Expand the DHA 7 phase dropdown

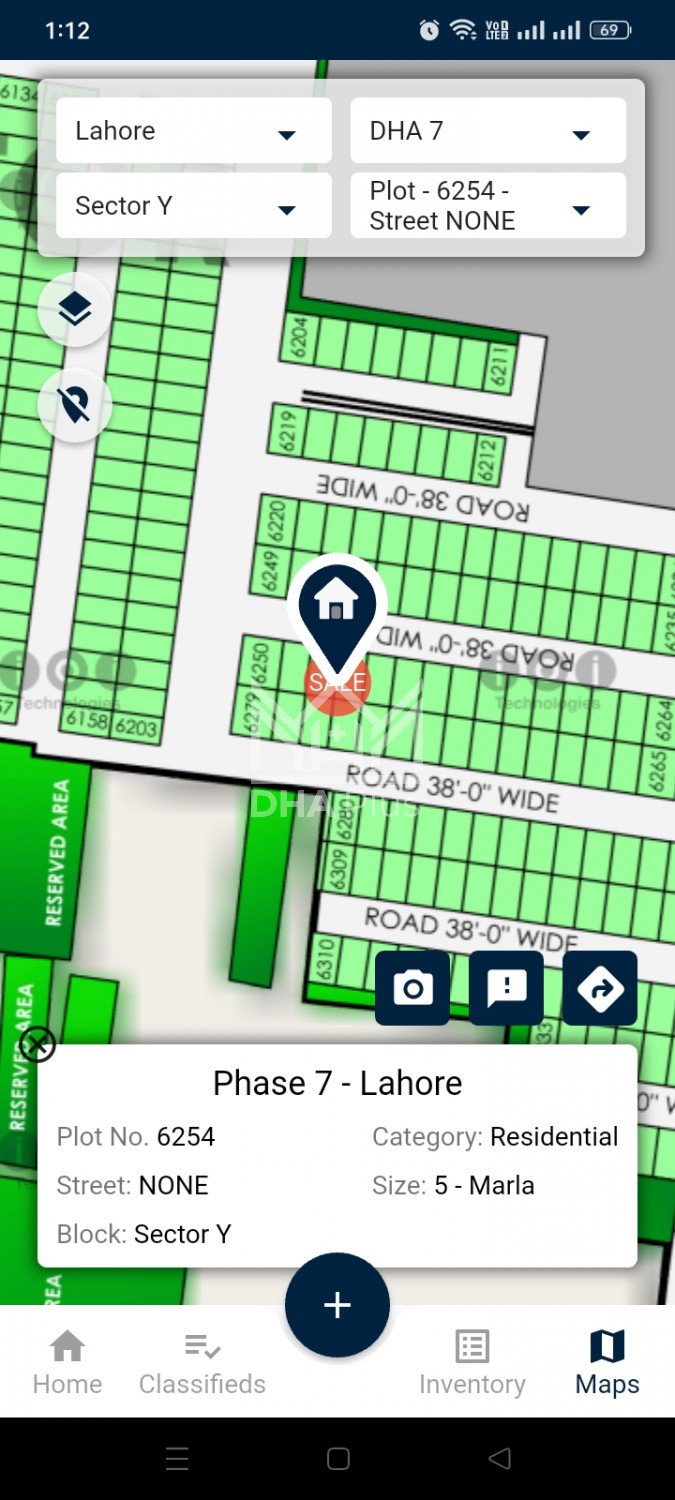488,131
